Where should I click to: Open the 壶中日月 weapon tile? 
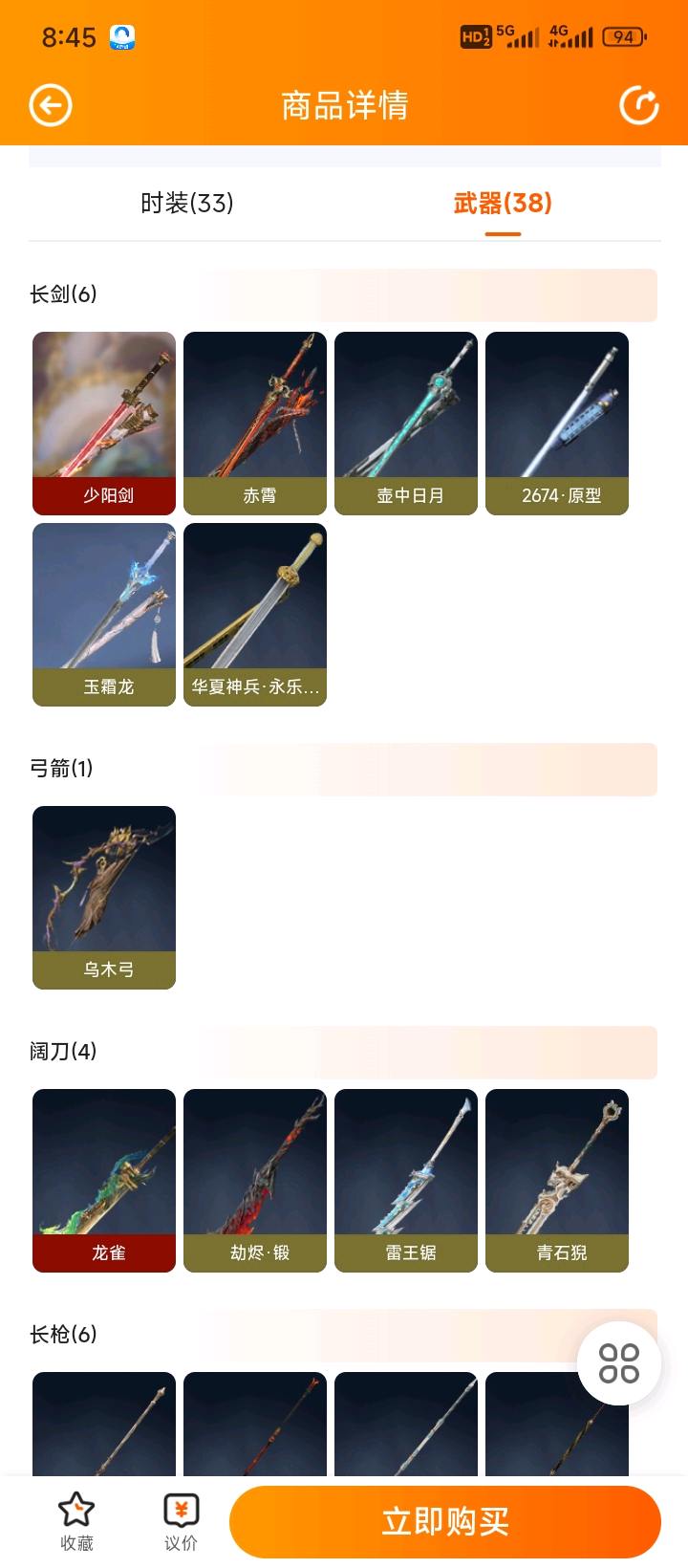point(406,423)
